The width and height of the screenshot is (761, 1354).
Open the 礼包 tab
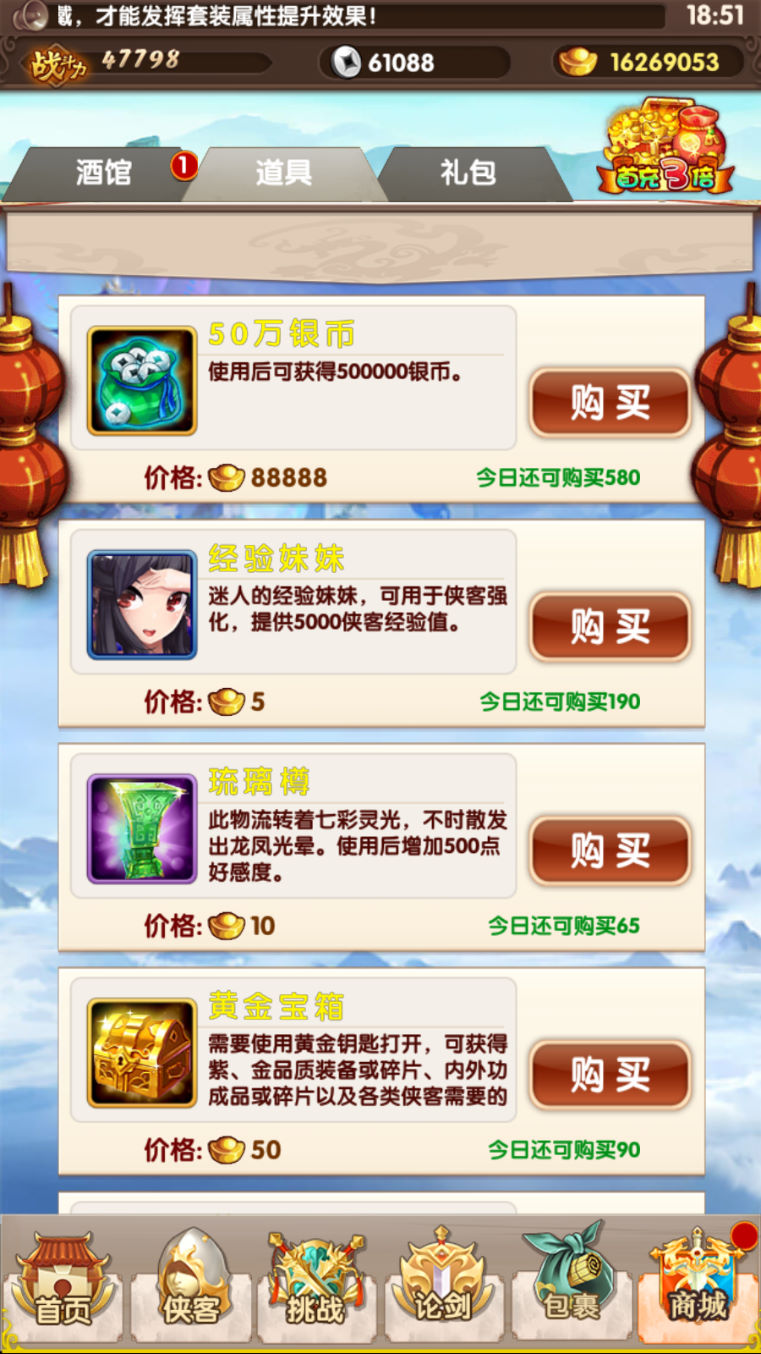[x=467, y=173]
